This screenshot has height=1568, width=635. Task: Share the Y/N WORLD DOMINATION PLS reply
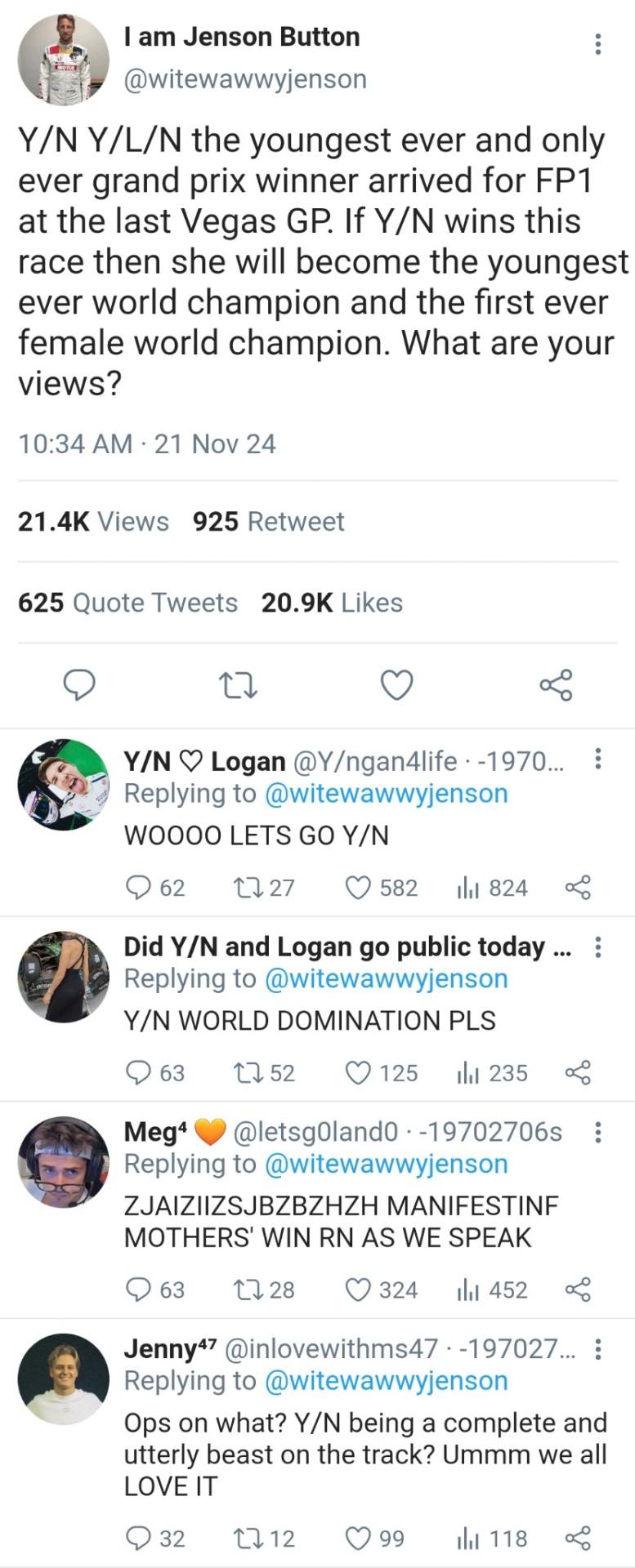click(x=578, y=1072)
